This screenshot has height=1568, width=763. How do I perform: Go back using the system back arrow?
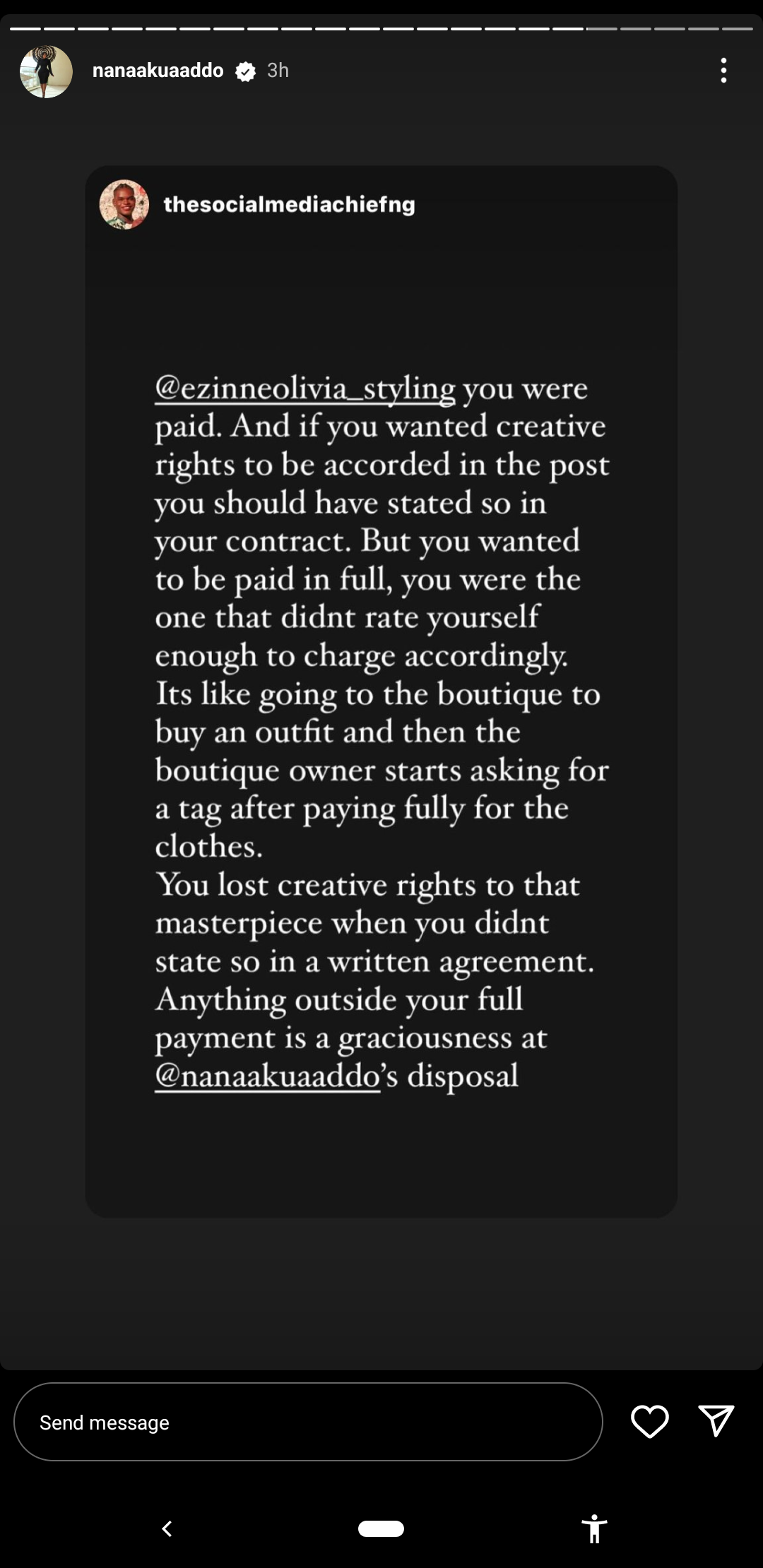[x=167, y=1529]
